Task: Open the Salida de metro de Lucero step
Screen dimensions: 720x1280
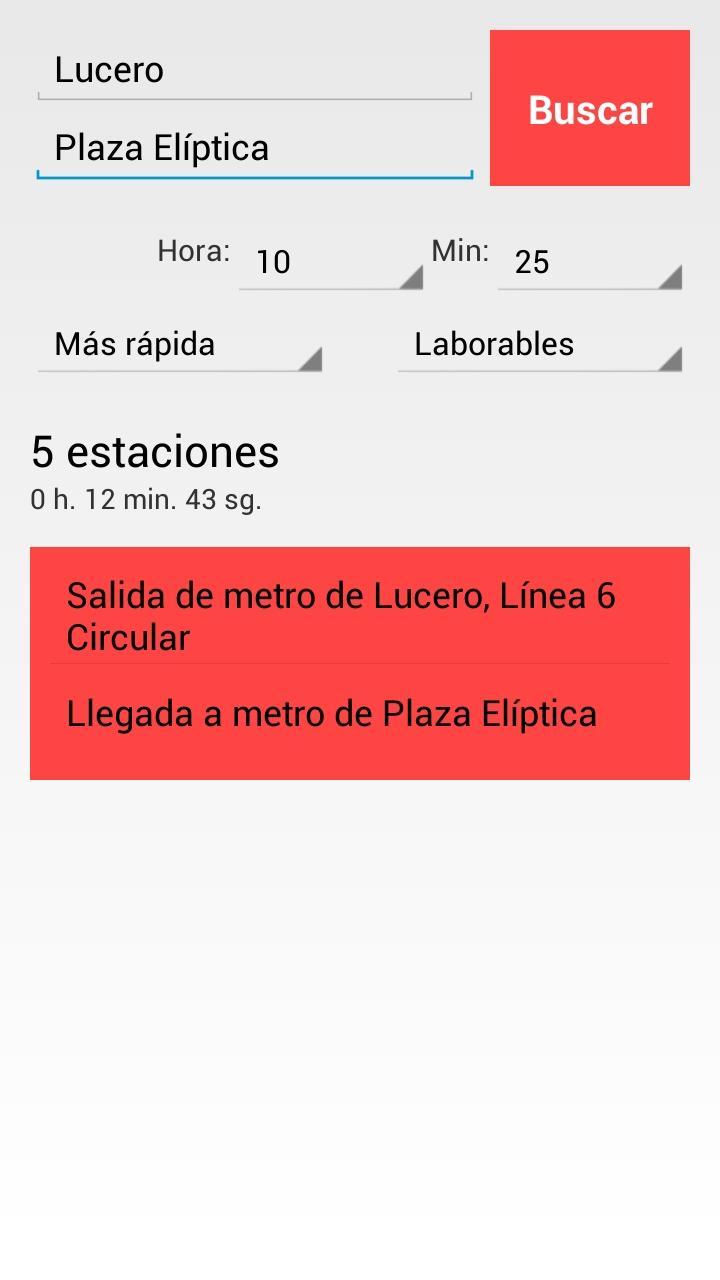Action: [x=360, y=616]
